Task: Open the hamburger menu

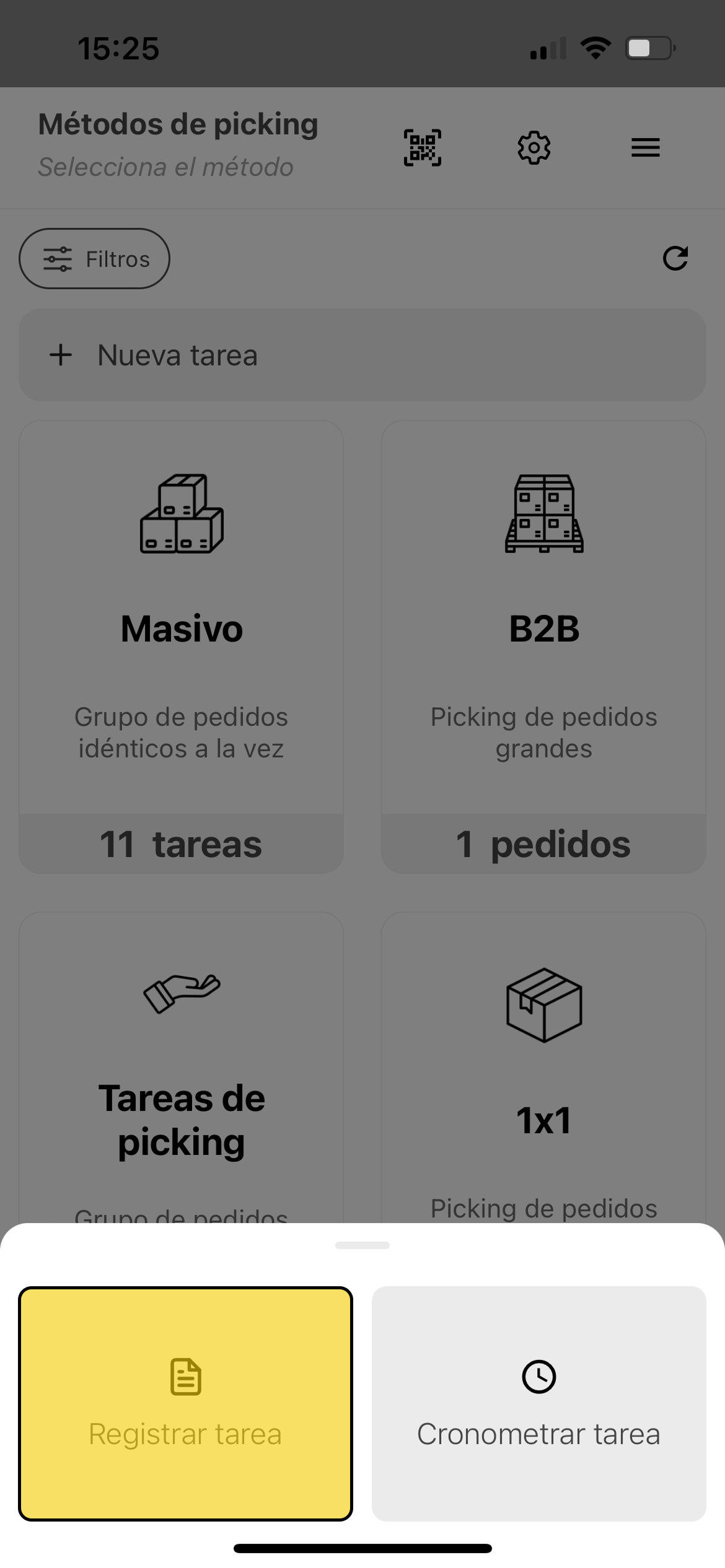Action: 645,147
